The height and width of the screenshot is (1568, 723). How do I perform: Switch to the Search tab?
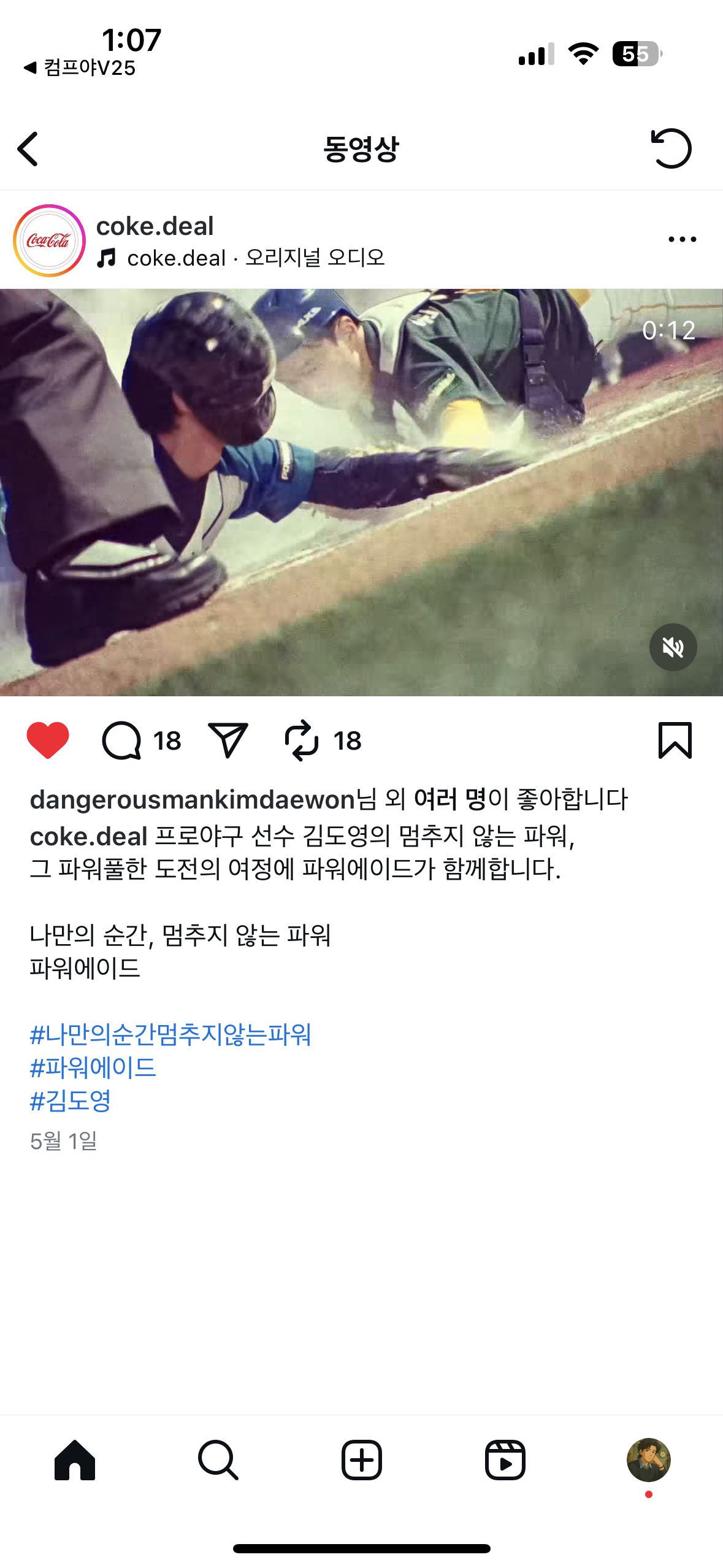[x=218, y=1460]
